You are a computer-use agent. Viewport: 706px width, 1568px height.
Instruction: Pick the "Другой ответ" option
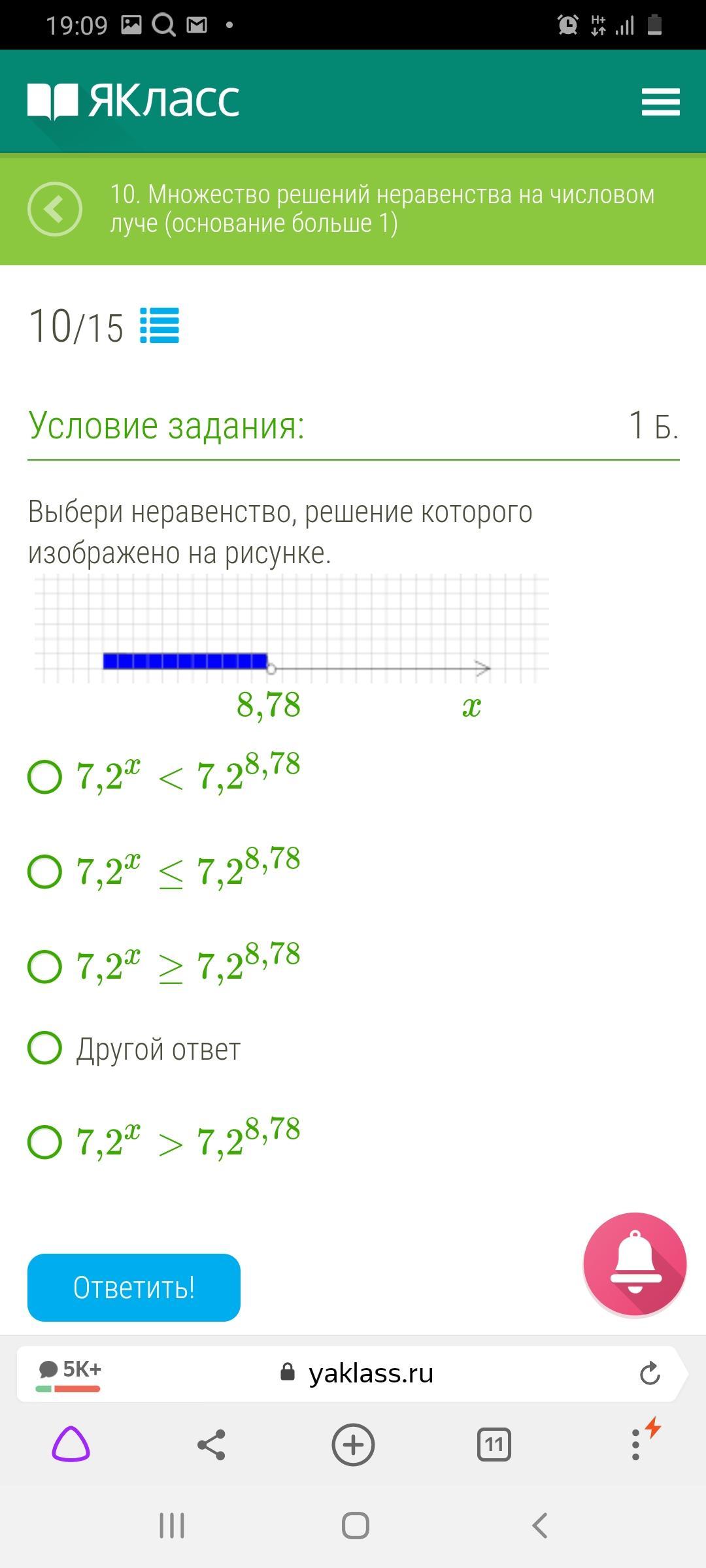point(45,1048)
